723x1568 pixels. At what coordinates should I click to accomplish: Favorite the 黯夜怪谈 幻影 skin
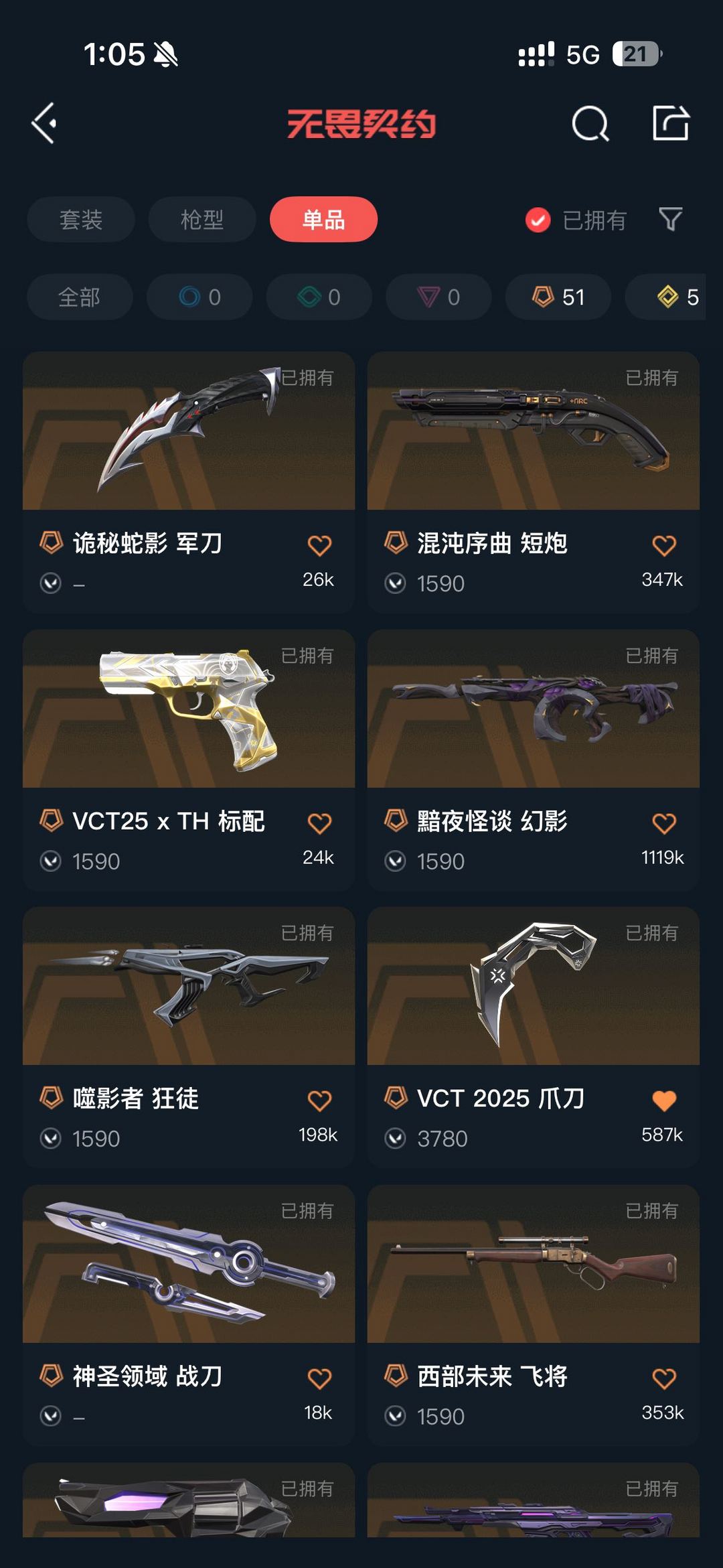pos(663,821)
